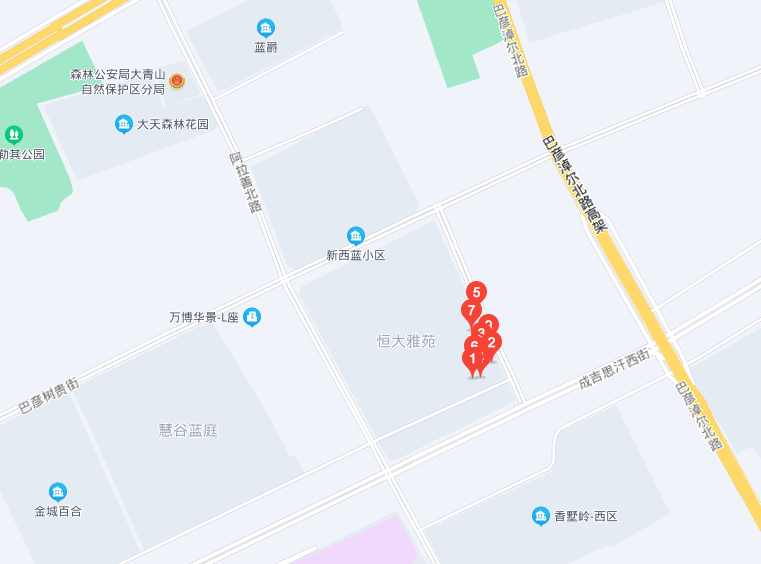The width and height of the screenshot is (761, 564).
Task: Open the 金城百合 place icon
Action: pyautogui.click(x=58, y=492)
